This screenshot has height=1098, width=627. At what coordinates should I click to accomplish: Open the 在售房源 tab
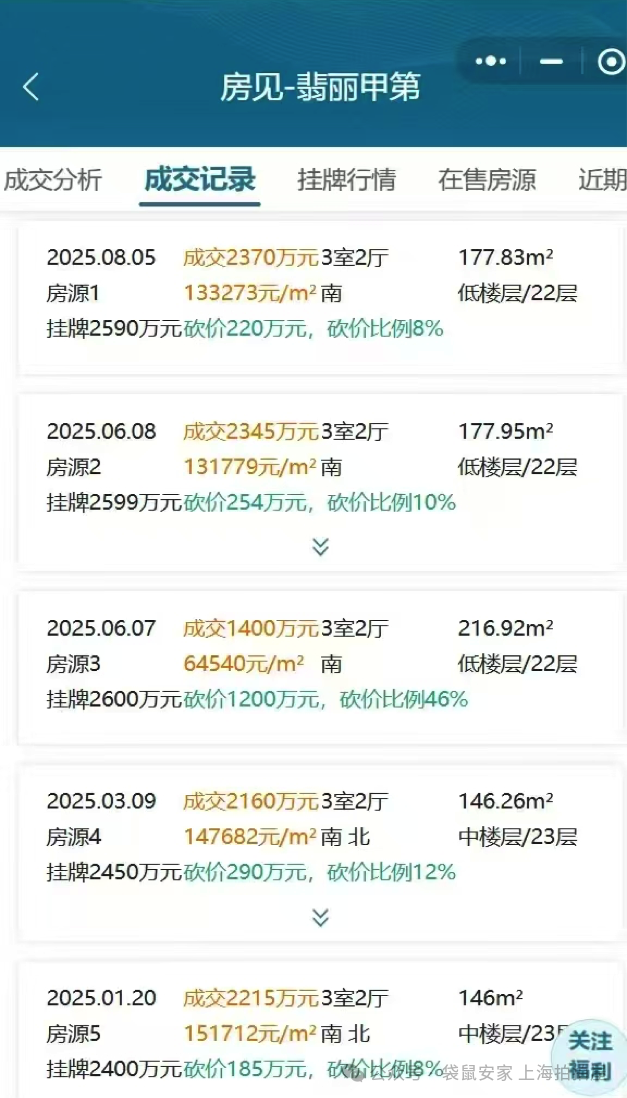pos(487,180)
